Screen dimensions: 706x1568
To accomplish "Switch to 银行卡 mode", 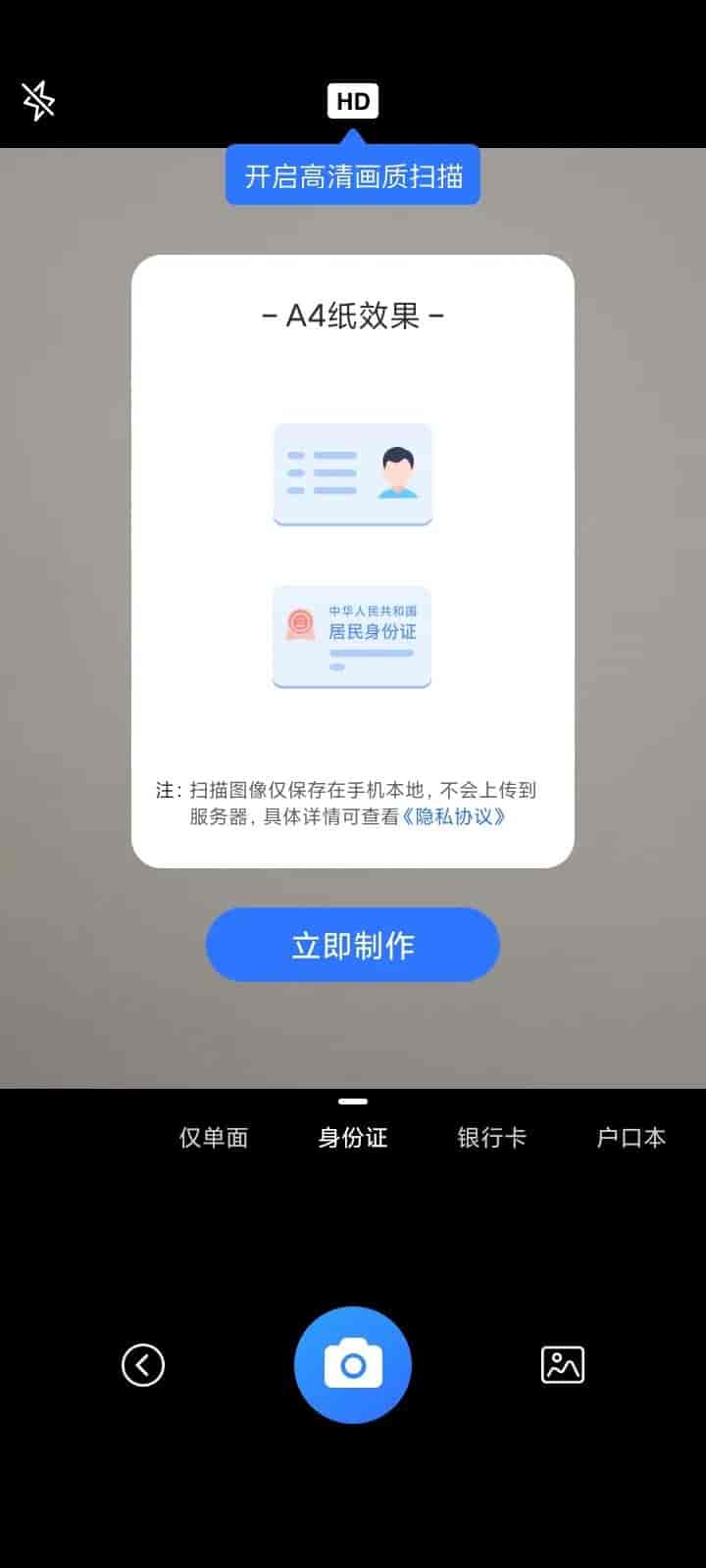I will (492, 1138).
